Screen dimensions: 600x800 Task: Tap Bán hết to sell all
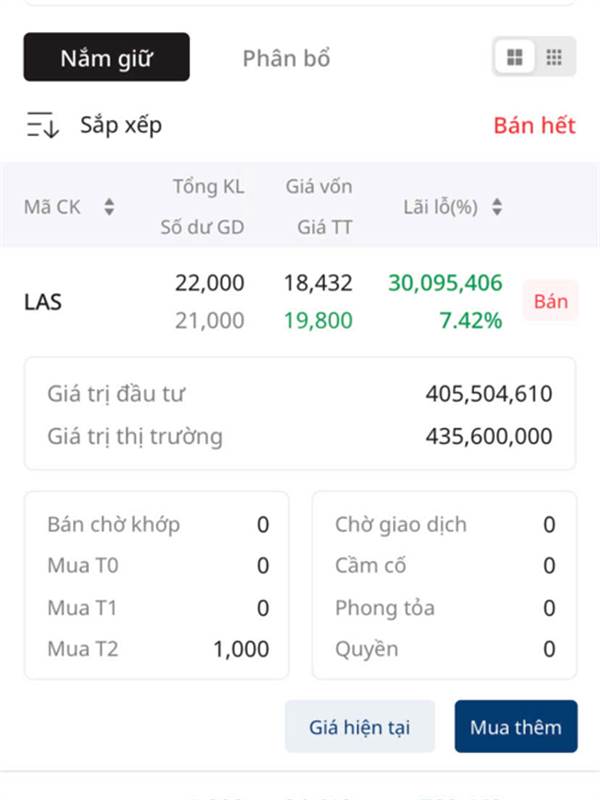pyautogui.click(x=534, y=126)
